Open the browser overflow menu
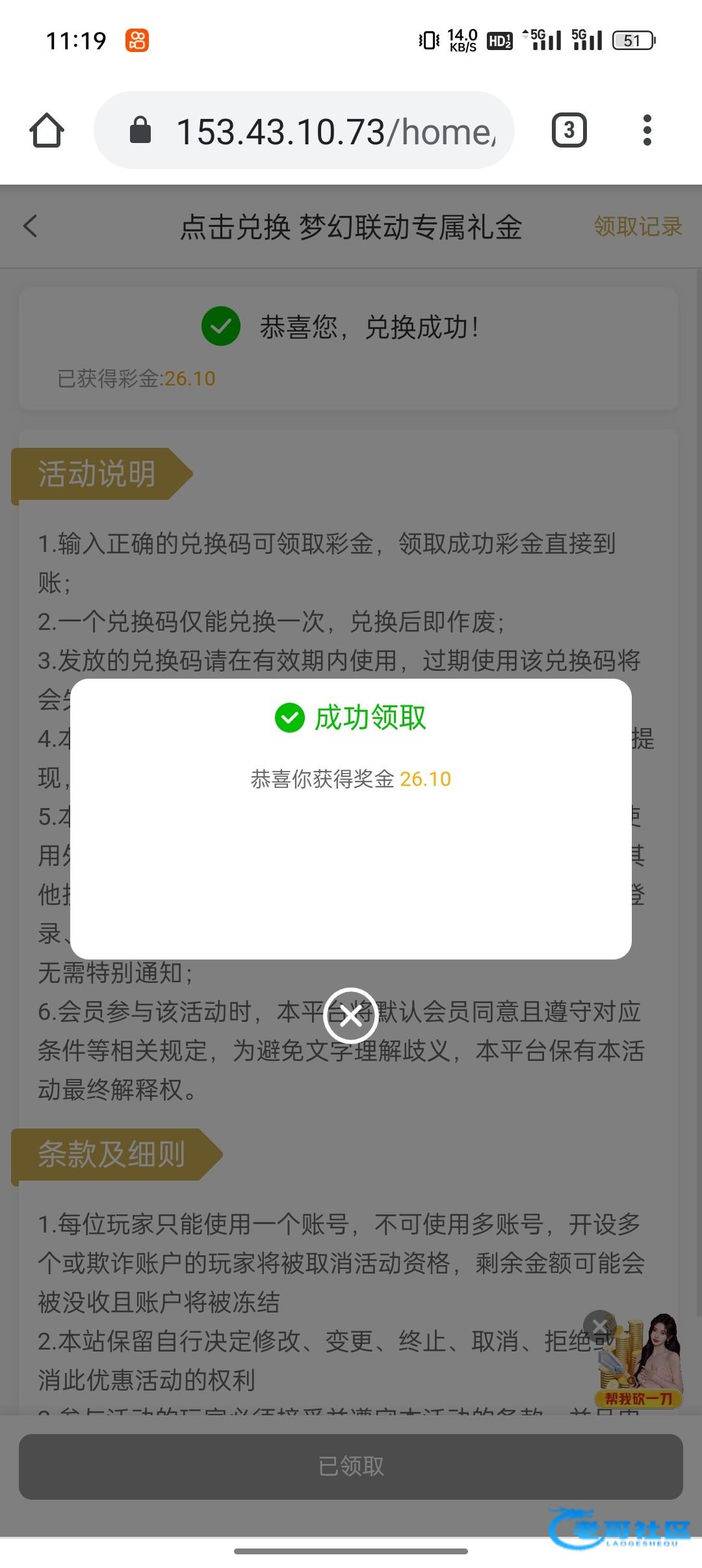 click(647, 131)
